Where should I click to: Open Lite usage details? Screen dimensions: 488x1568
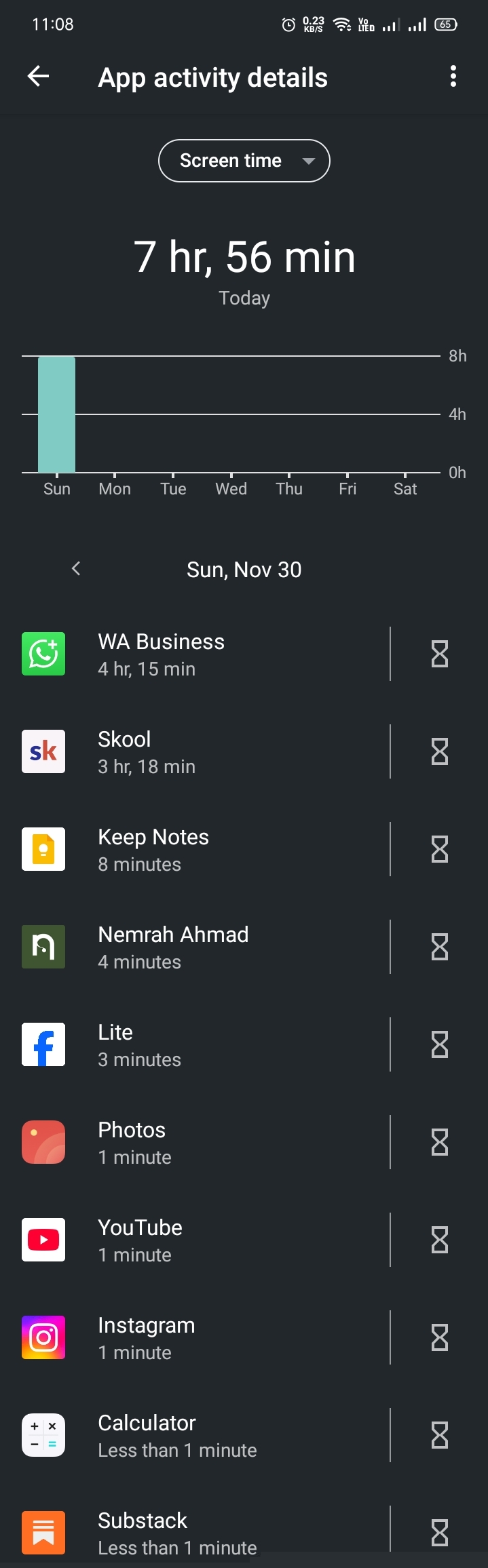[204, 1045]
